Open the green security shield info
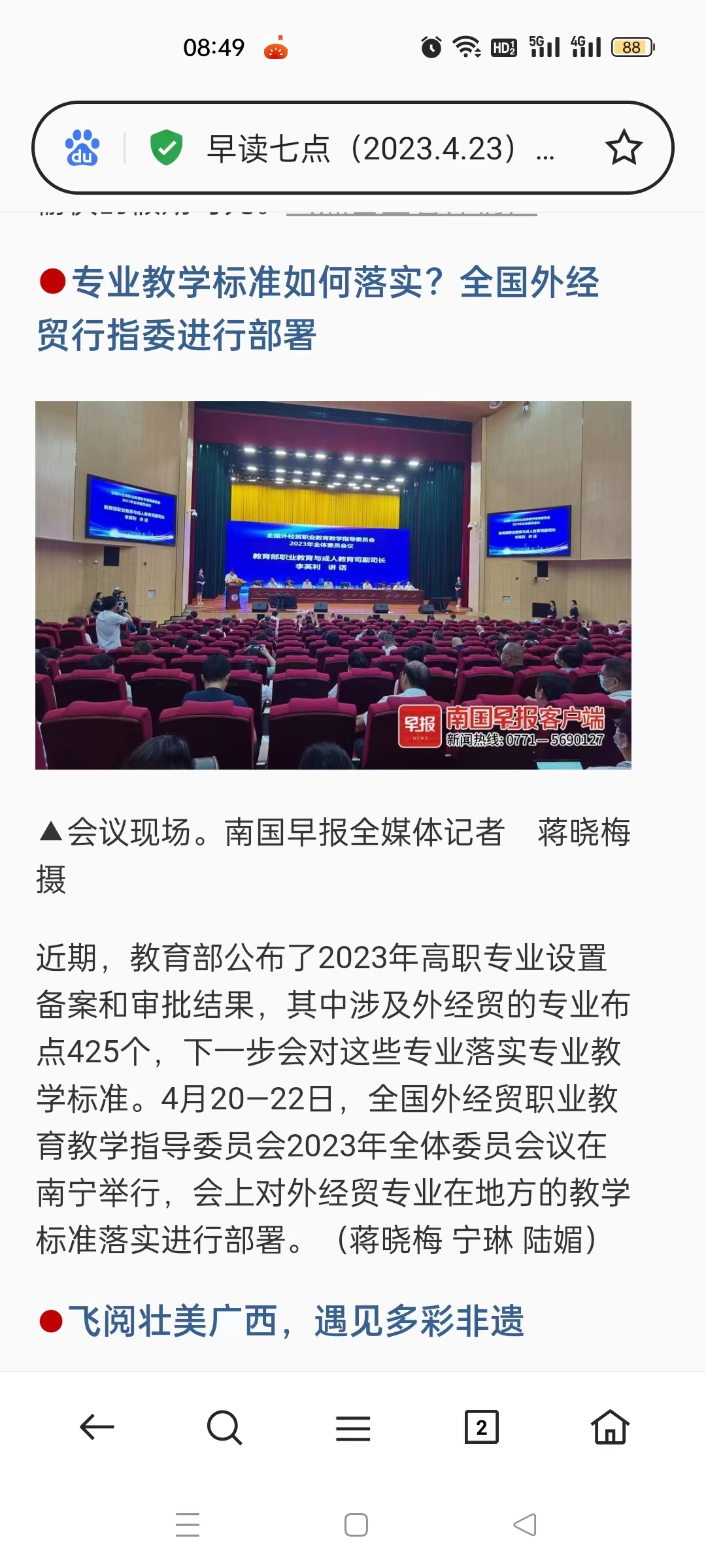Screen dimensions: 706x1568 tap(166, 148)
